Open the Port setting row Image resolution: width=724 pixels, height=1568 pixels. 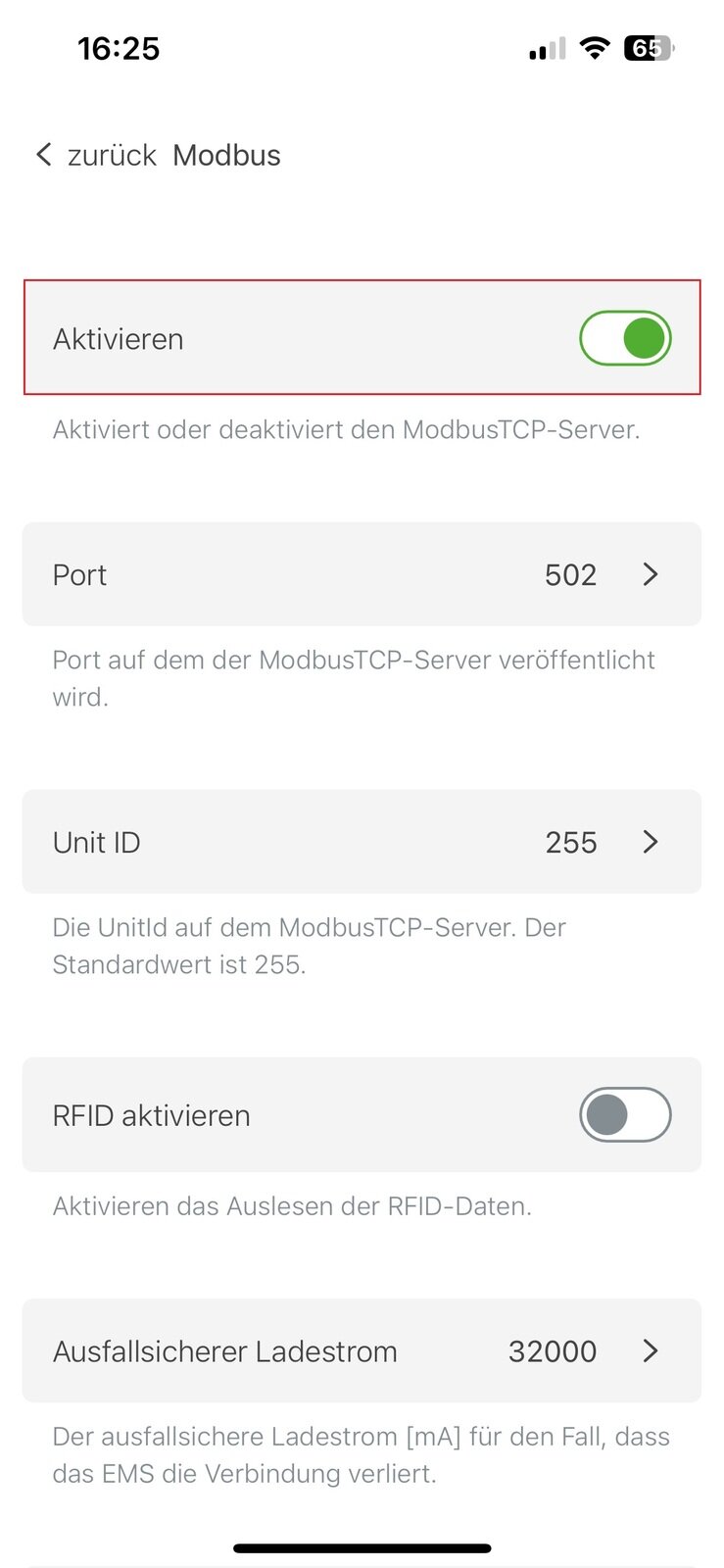pos(362,574)
